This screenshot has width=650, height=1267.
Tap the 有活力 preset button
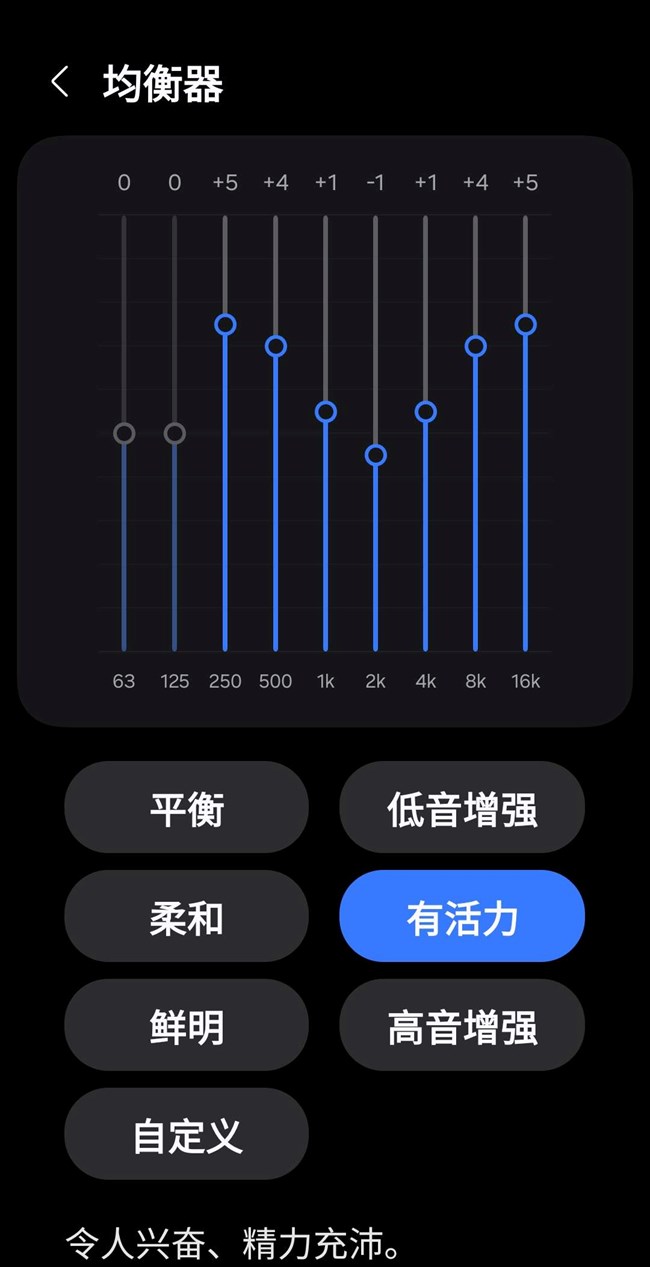(462, 917)
